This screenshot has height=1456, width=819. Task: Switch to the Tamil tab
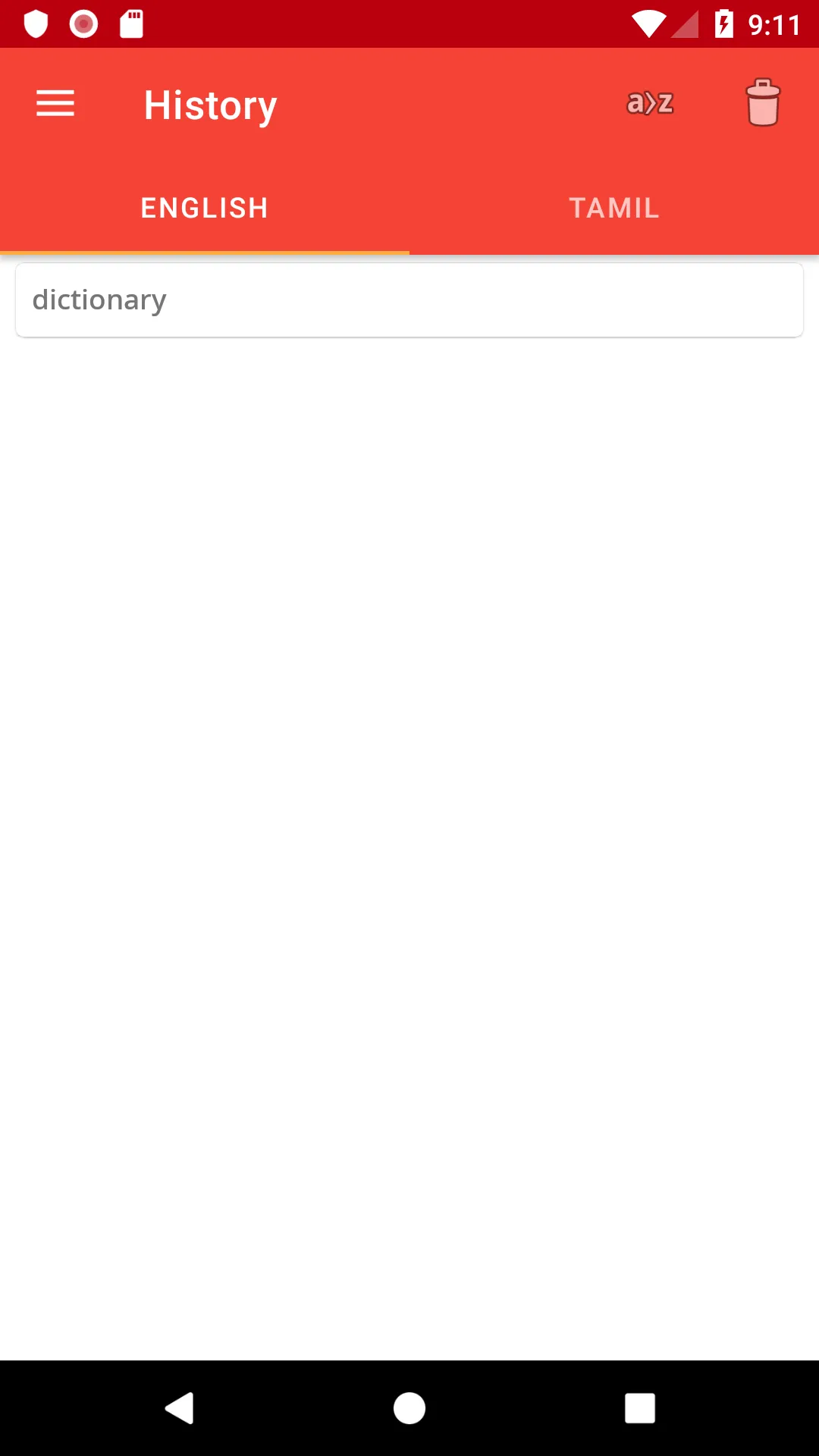coord(614,208)
